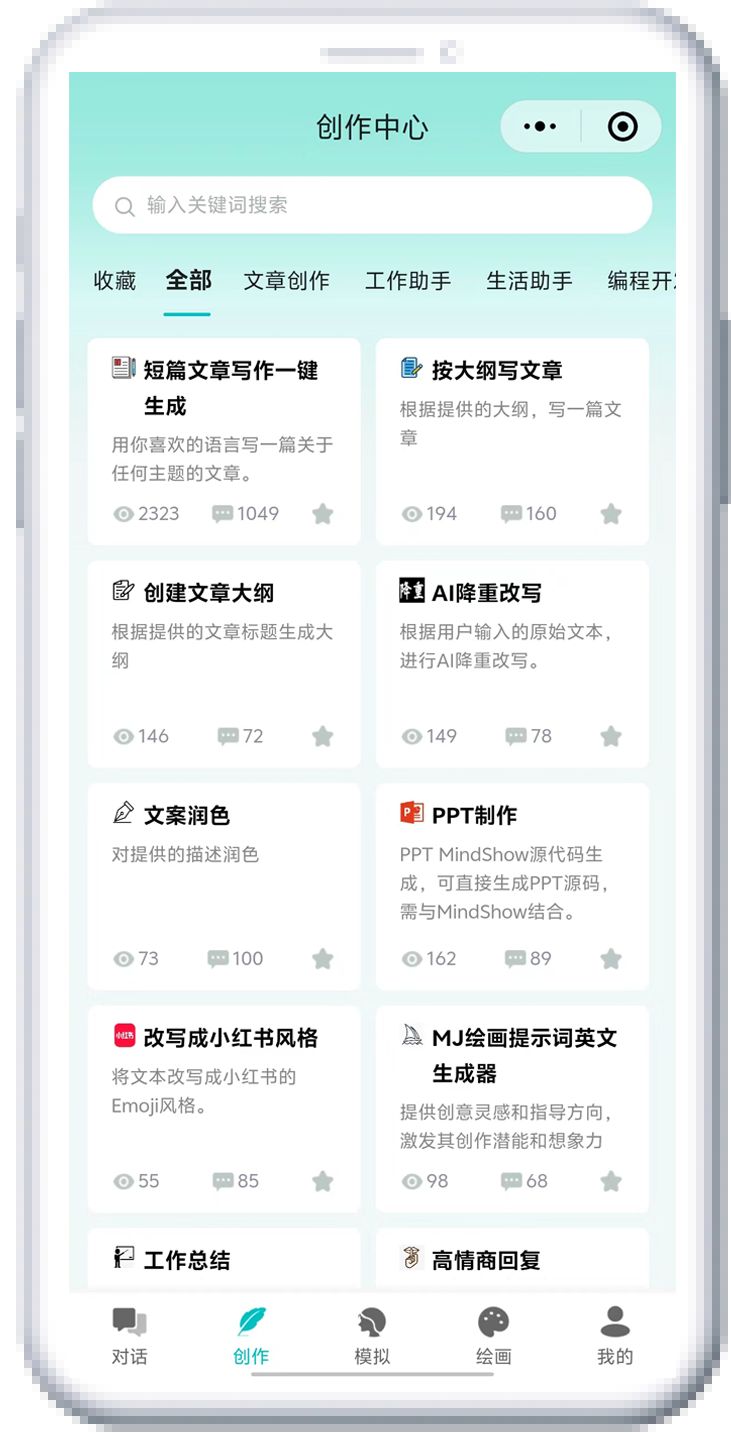Switch to the 模拟 tab
The image size is (731, 1433).
click(x=372, y=1335)
